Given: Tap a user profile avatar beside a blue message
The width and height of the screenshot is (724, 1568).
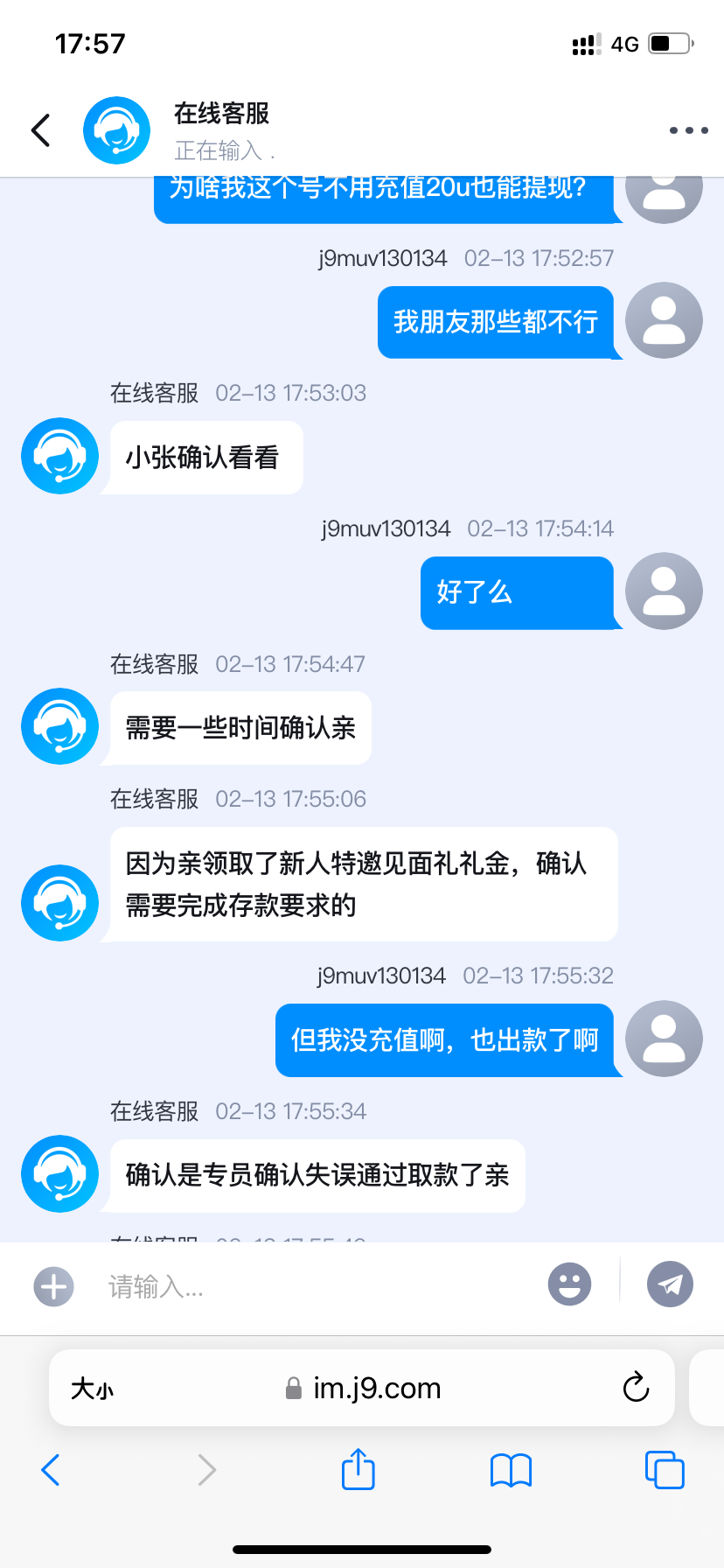Looking at the screenshot, I should [663, 591].
